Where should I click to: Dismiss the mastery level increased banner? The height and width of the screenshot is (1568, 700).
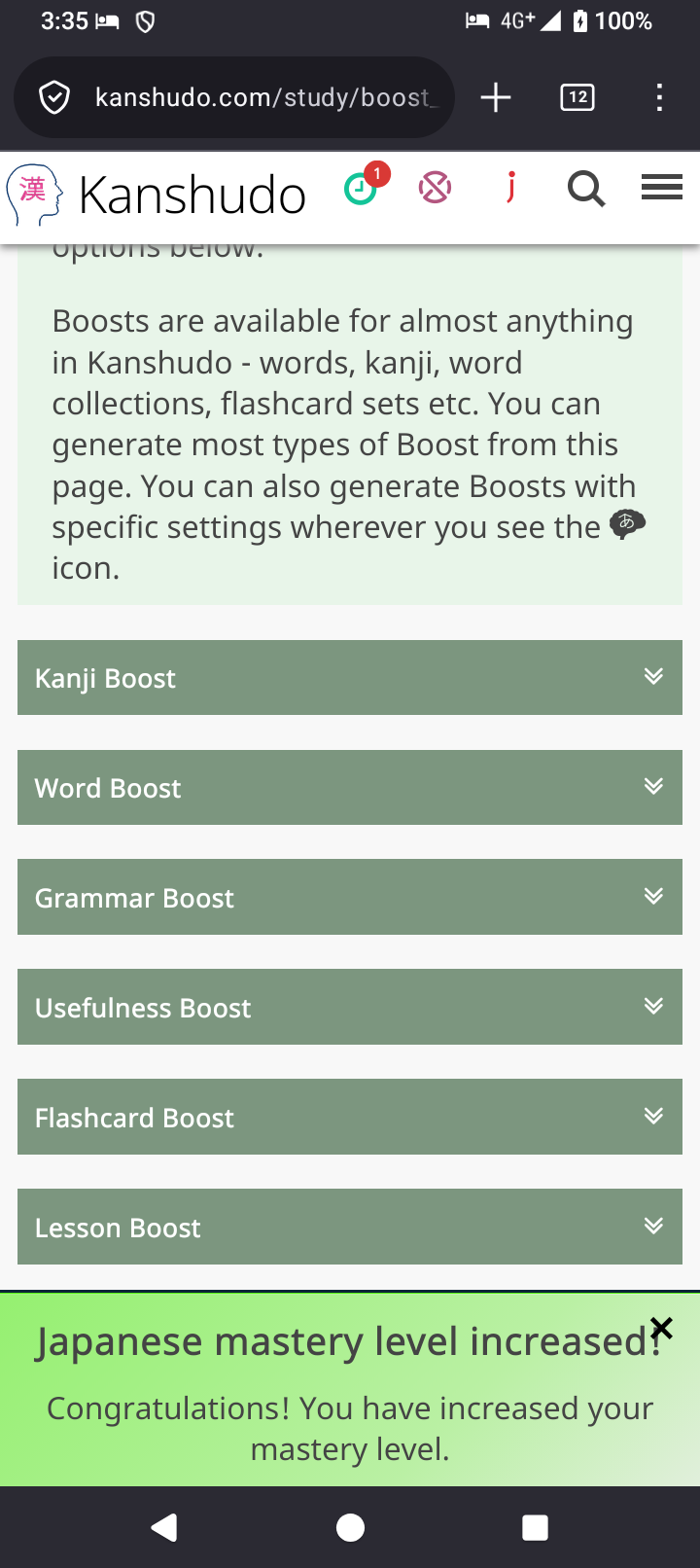click(661, 1328)
